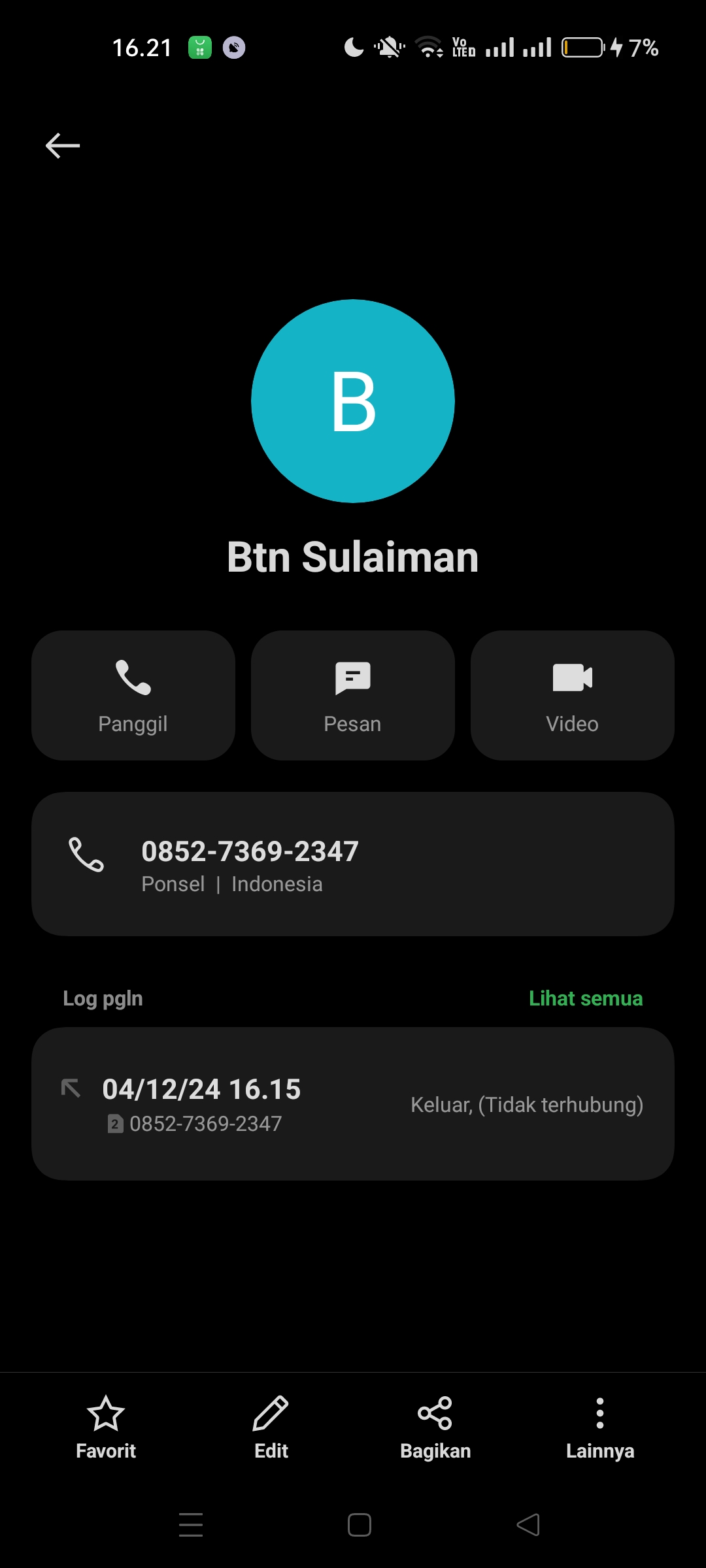Go back using the top arrow
Viewport: 706px width, 1568px height.
tap(63, 145)
